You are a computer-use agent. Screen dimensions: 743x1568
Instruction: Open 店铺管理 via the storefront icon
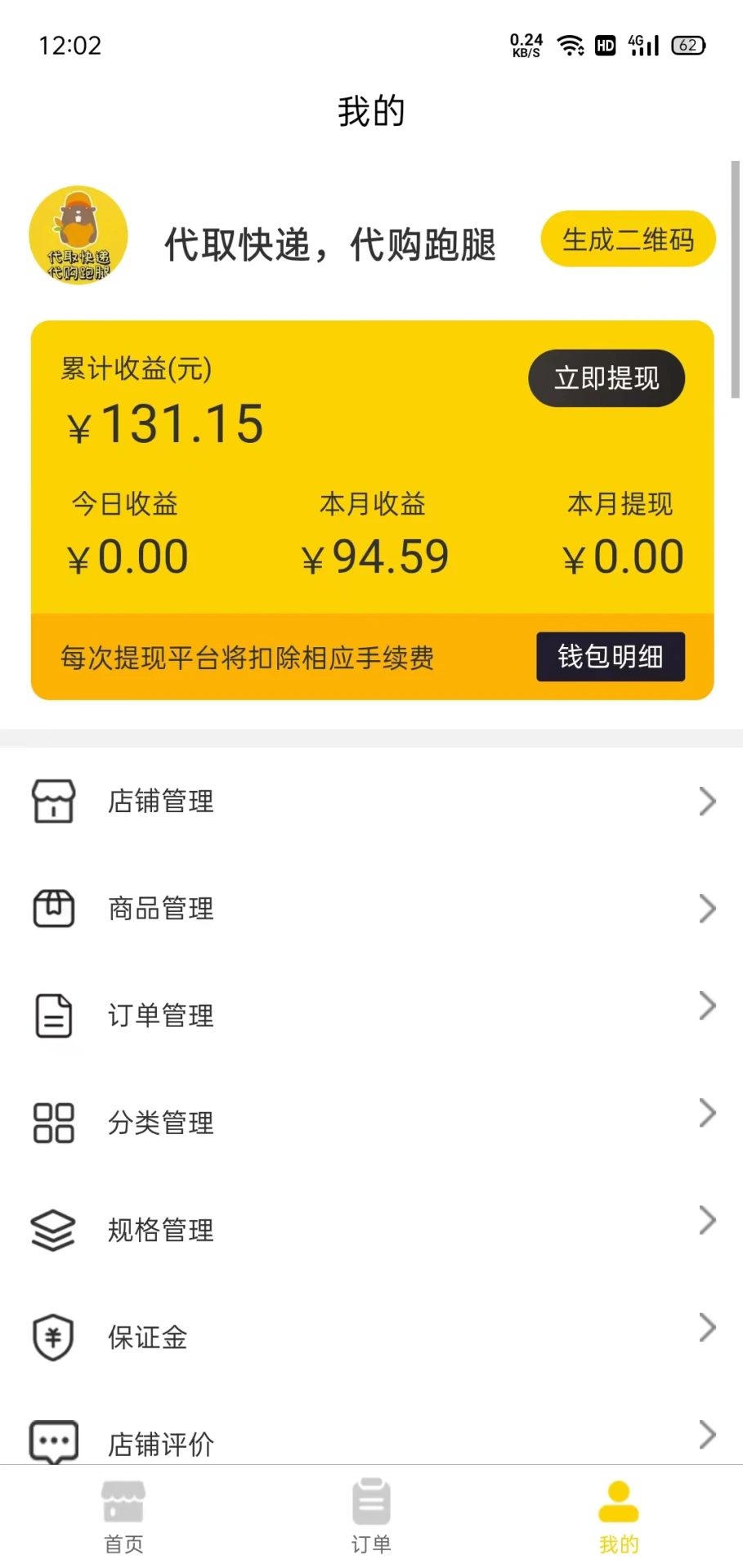[53, 801]
